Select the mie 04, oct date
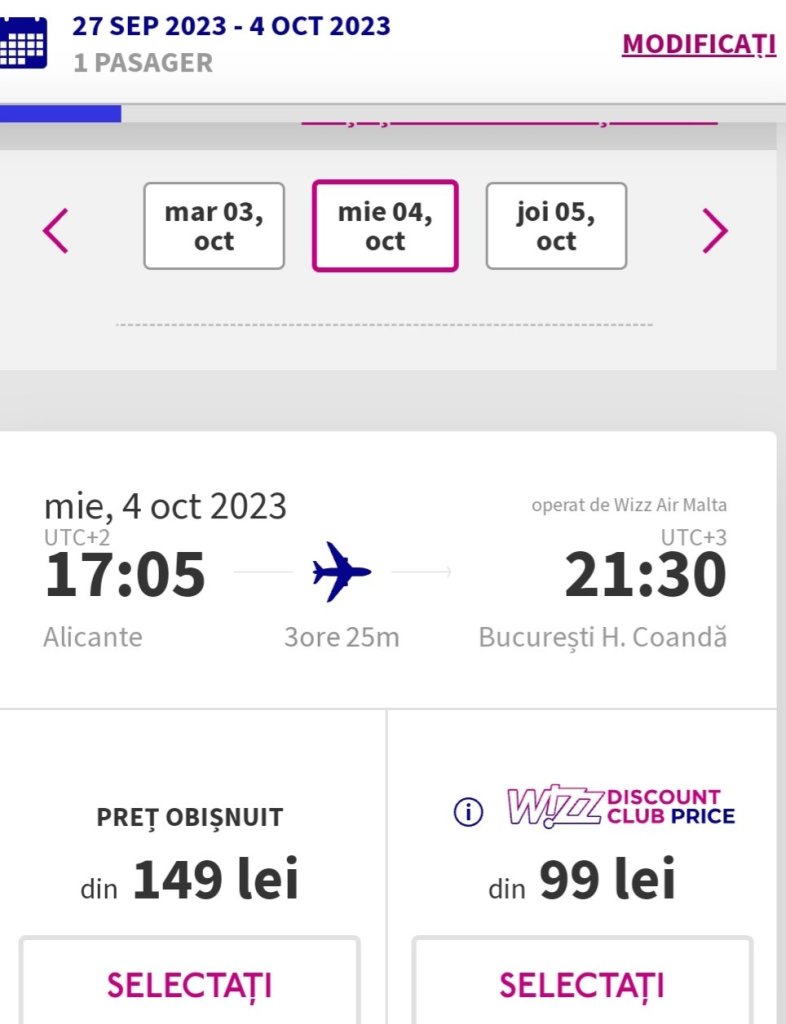This screenshot has width=786, height=1024. click(385, 226)
